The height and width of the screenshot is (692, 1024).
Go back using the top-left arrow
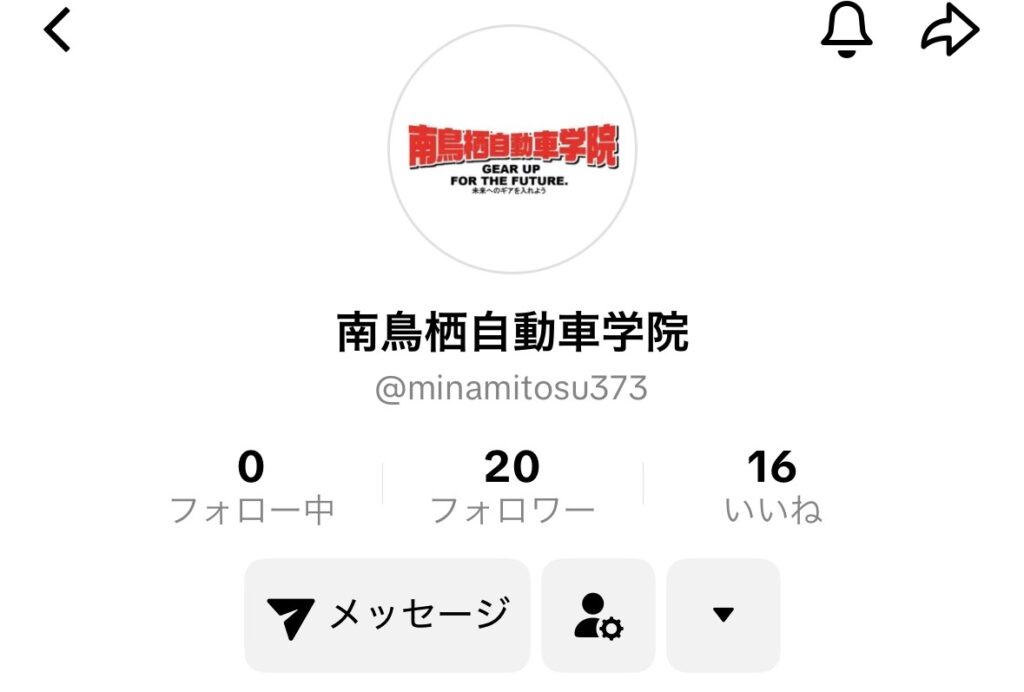[58, 33]
